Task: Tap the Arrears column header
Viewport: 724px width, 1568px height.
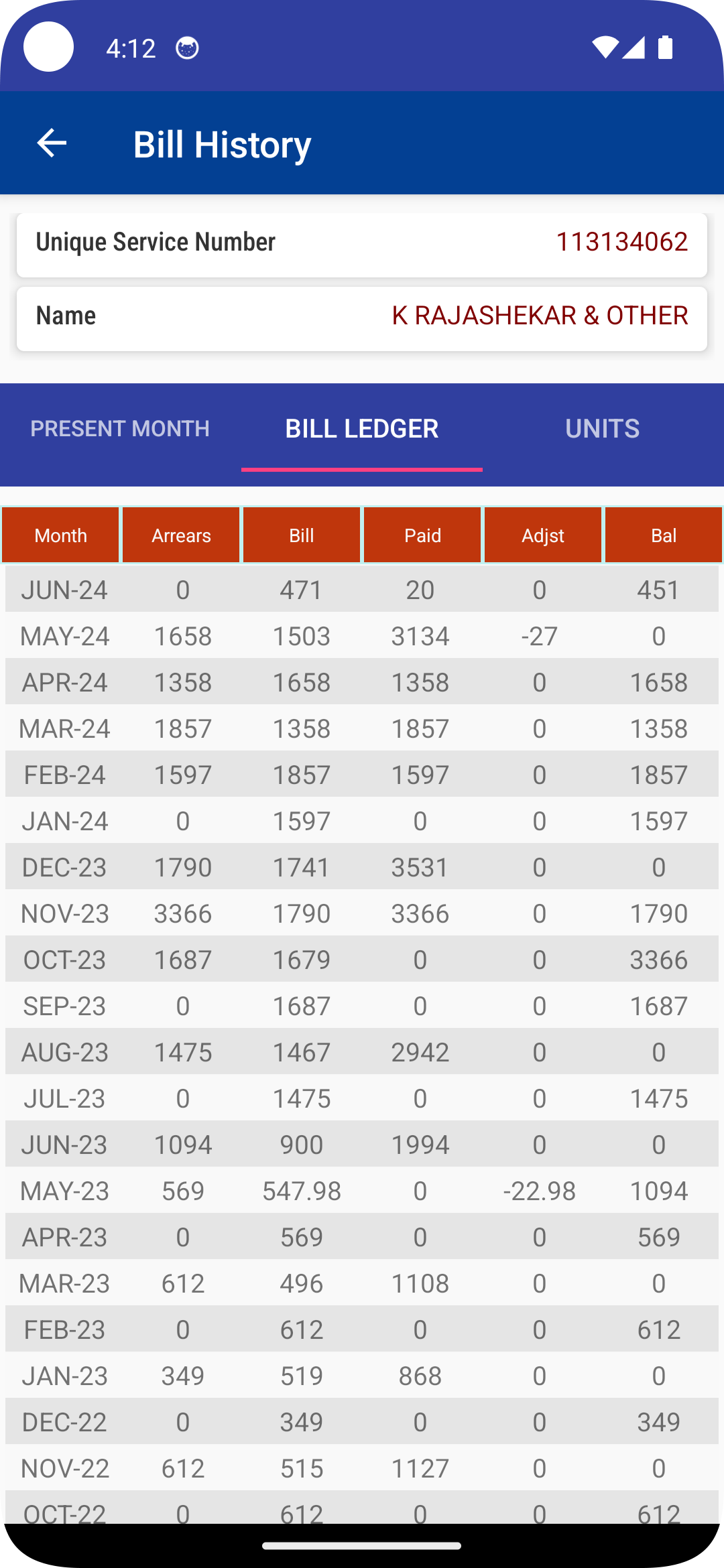Action: (181, 535)
